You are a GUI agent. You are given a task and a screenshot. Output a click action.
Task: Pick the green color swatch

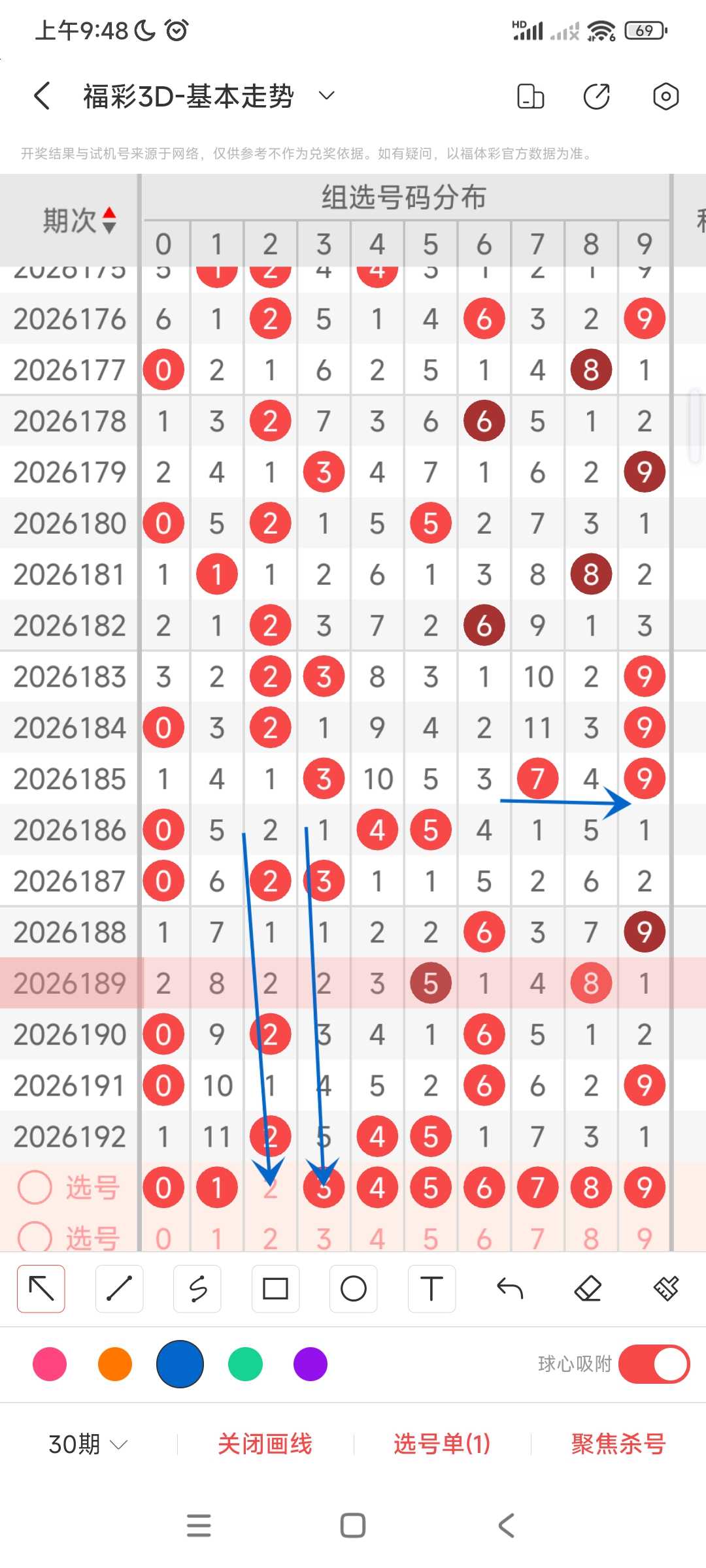coord(245,1364)
